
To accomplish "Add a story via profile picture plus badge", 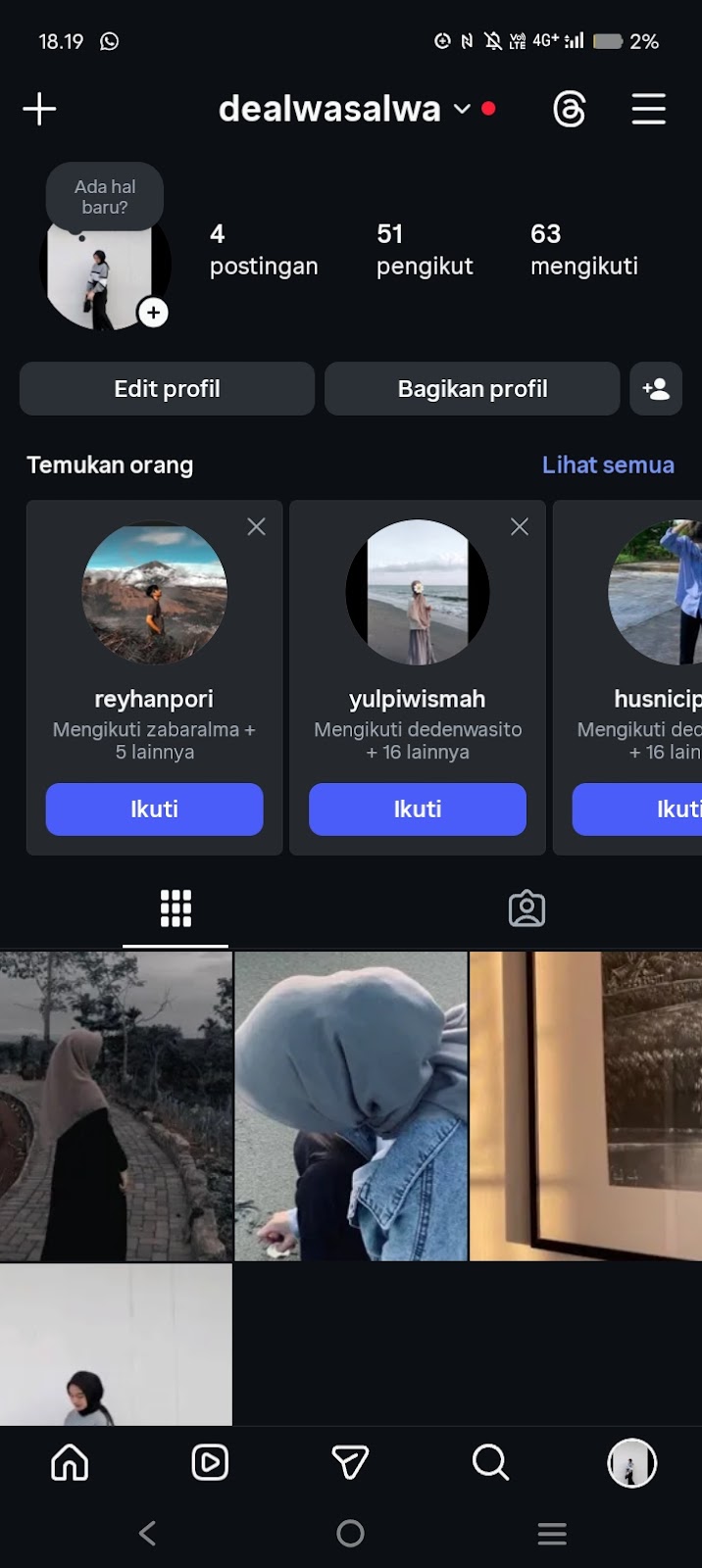I will (153, 314).
